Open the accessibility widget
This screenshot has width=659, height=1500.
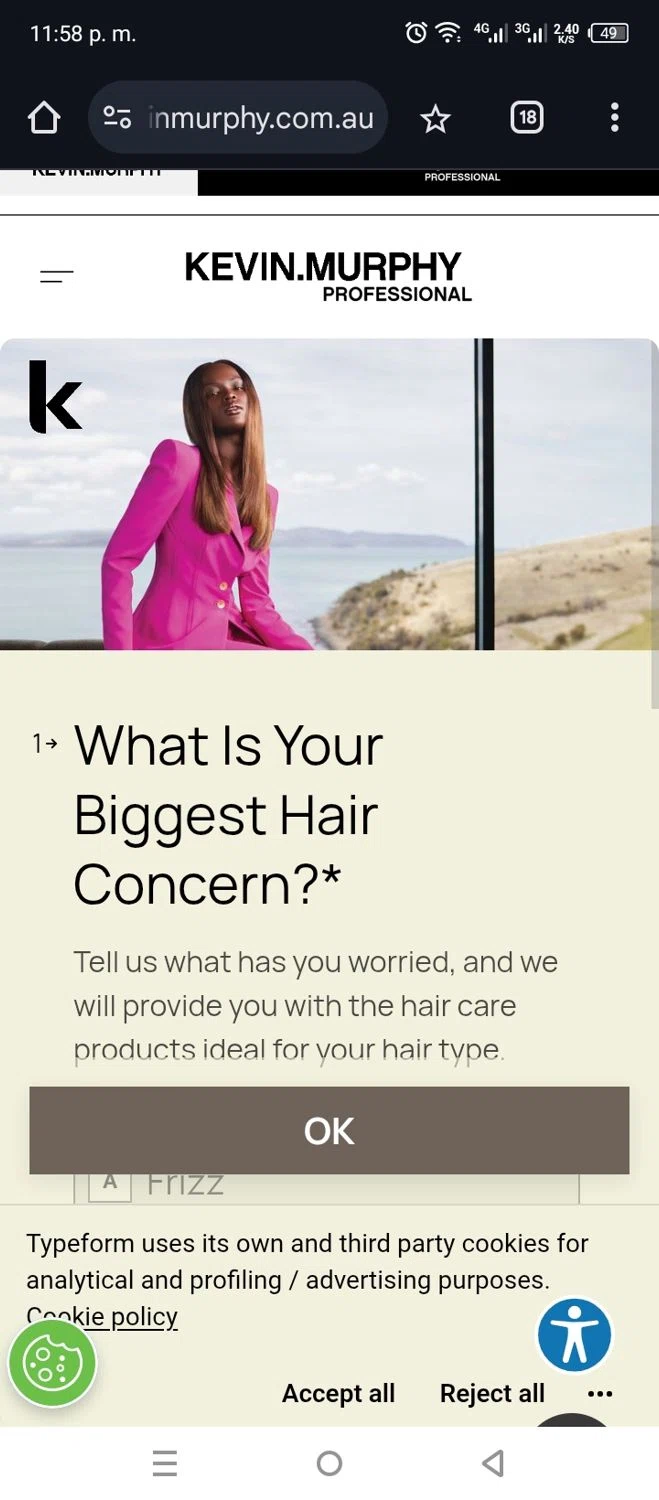pyautogui.click(x=574, y=1335)
